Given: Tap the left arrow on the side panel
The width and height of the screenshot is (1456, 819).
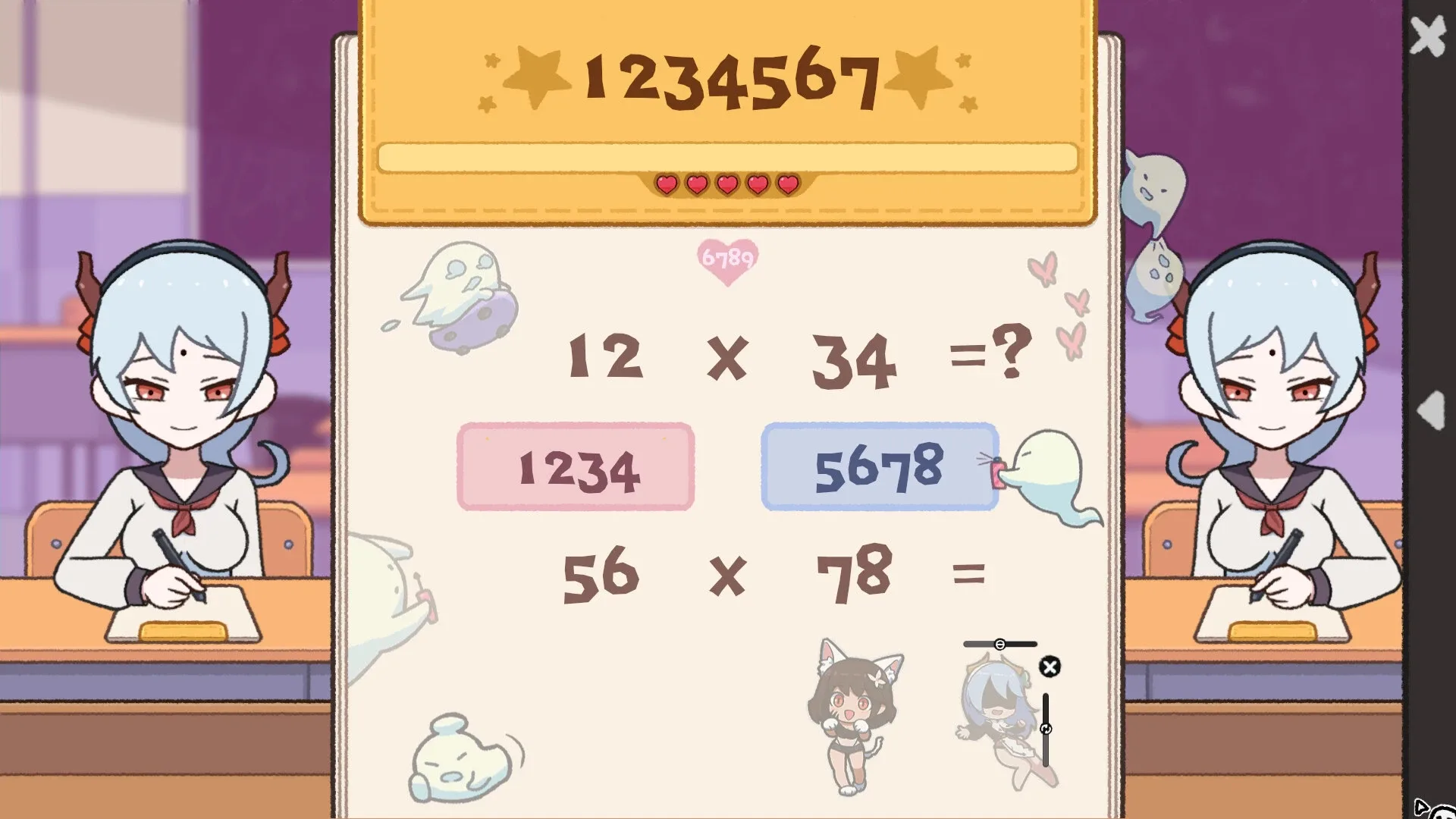Looking at the screenshot, I should coord(1431,412).
